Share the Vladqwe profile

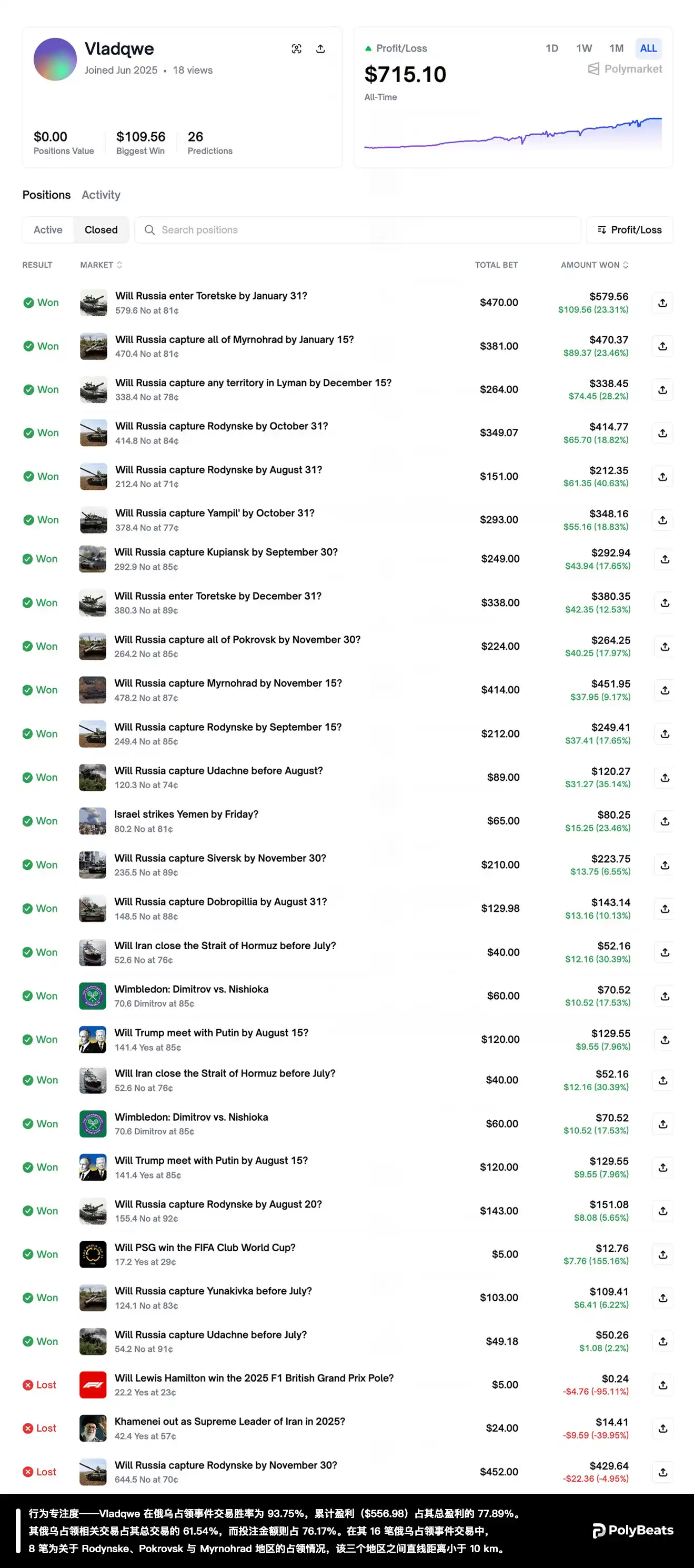tap(320, 49)
